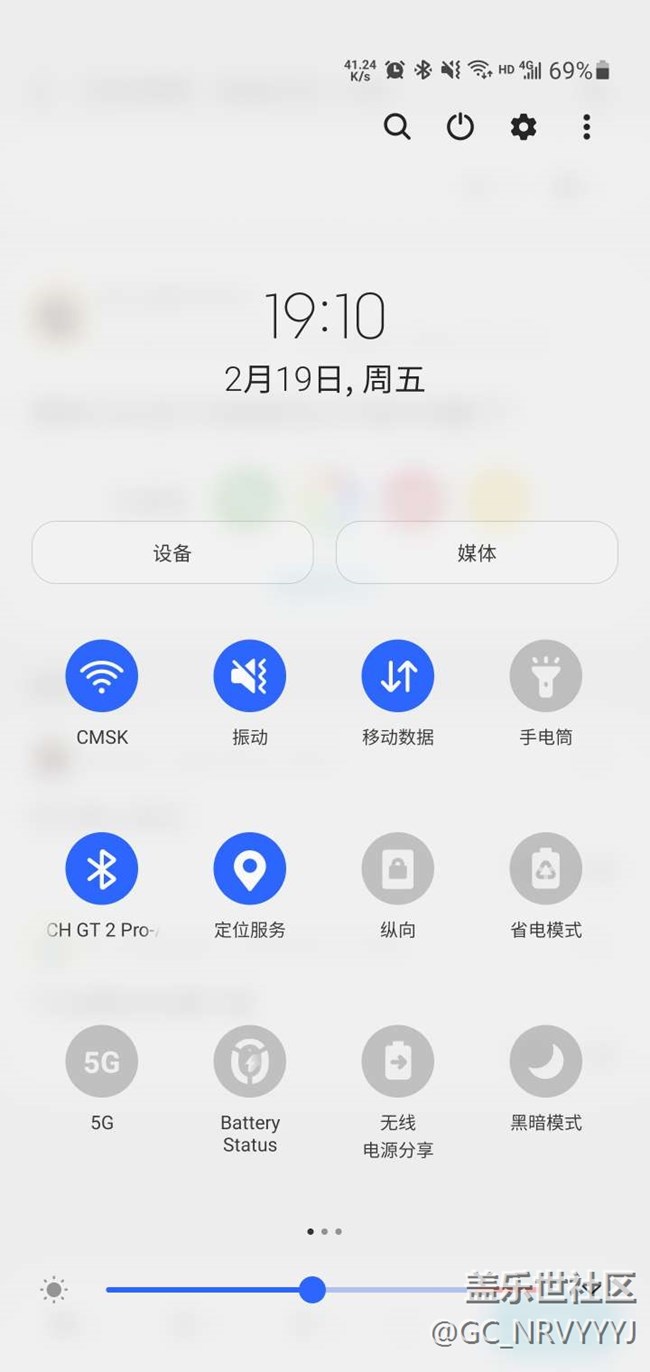Open the three-dot overflow menu
The image size is (650, 1372).
pos(586,127)
